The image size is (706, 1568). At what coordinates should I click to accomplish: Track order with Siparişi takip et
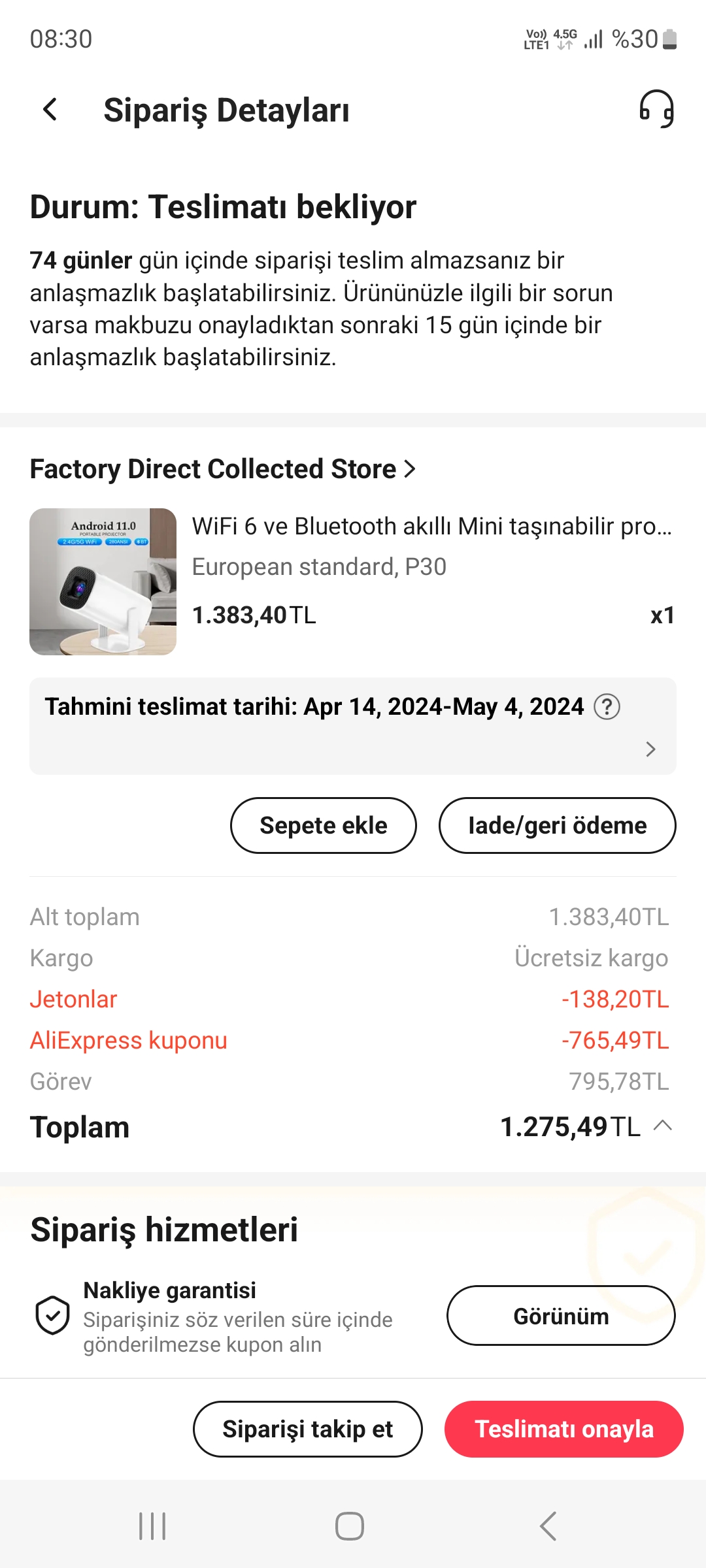click(307, 1429)
